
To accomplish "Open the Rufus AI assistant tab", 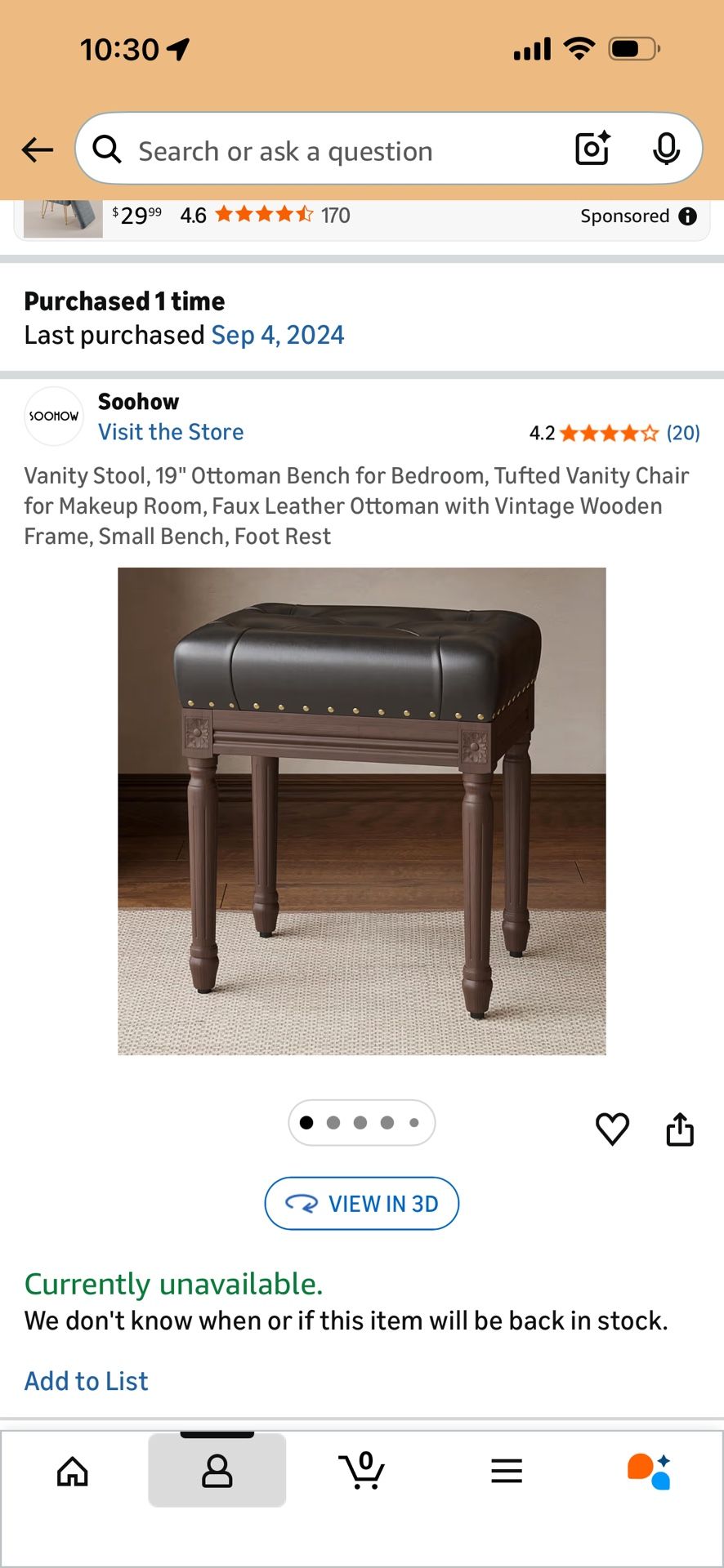I will (x=650, y=1471).
